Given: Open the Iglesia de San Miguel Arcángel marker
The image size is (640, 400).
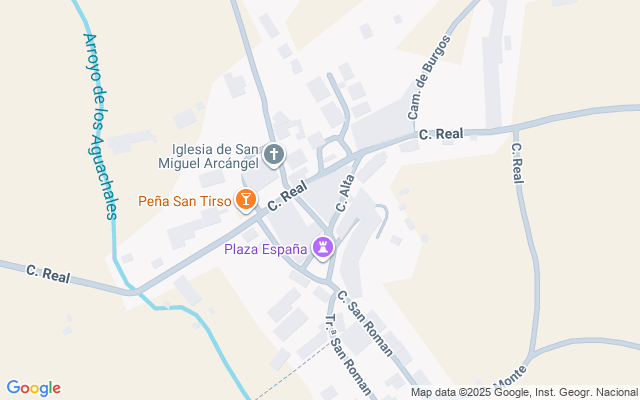Looking at the screenshot, I should 274,156.
